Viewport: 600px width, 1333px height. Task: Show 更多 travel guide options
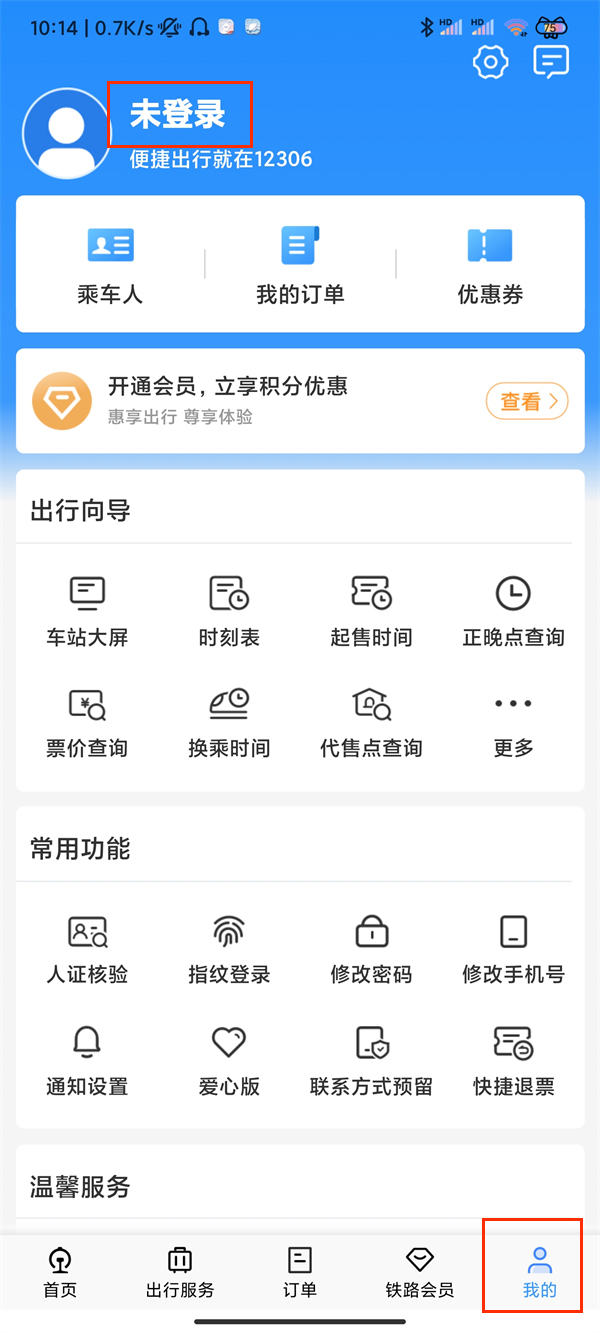pos(513,721)
